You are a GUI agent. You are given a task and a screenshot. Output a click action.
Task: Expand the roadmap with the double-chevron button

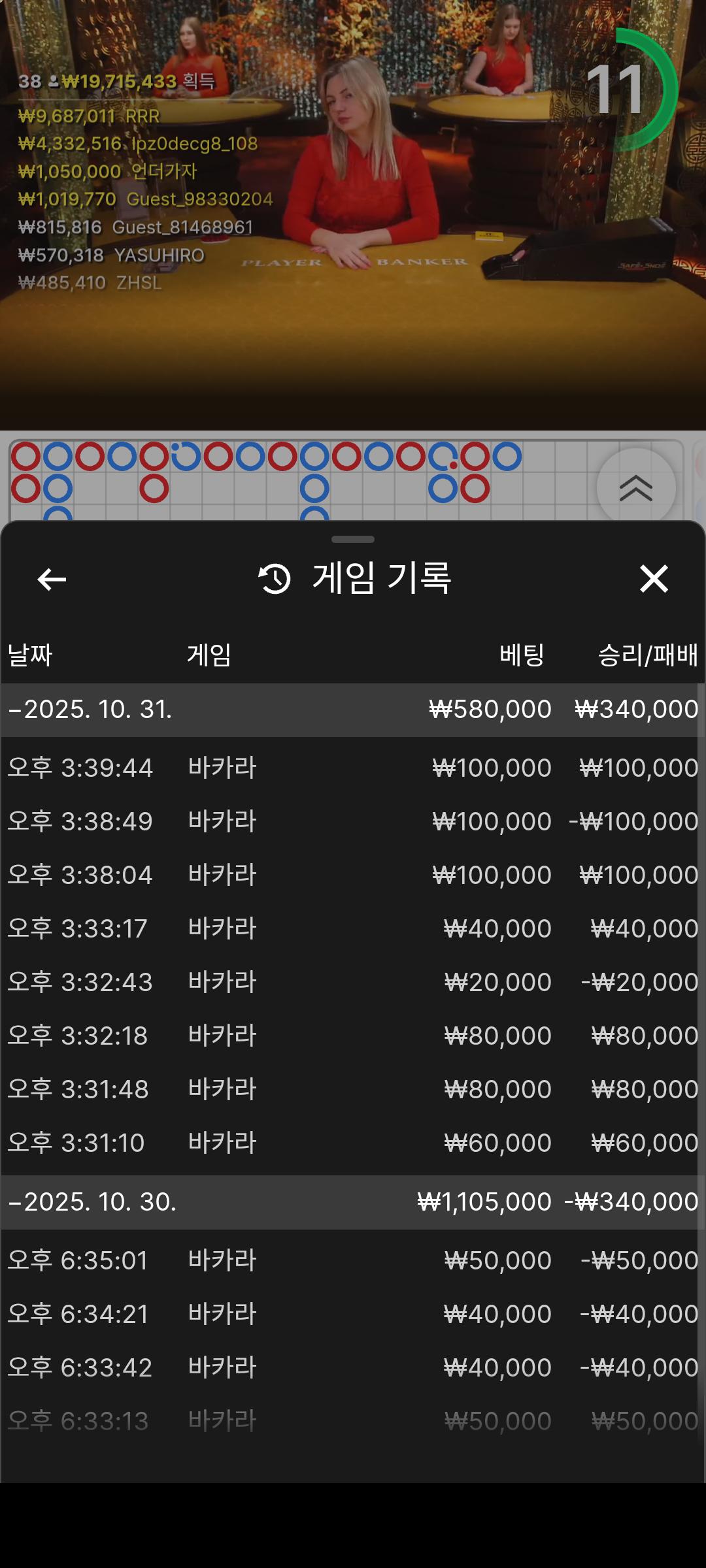635,487
